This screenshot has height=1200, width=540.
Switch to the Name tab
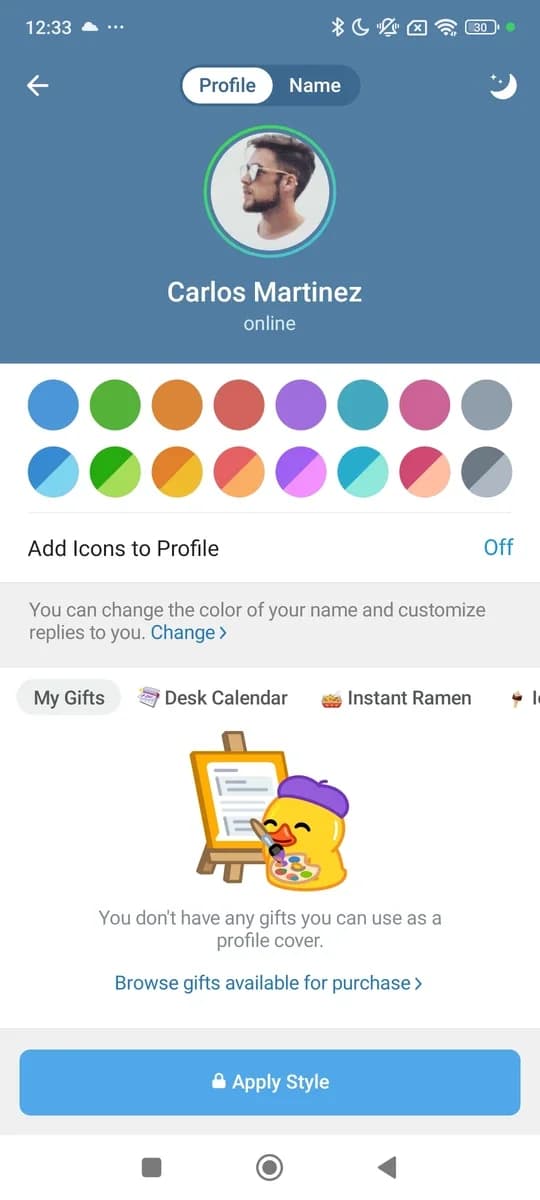[x=315, y=86]
